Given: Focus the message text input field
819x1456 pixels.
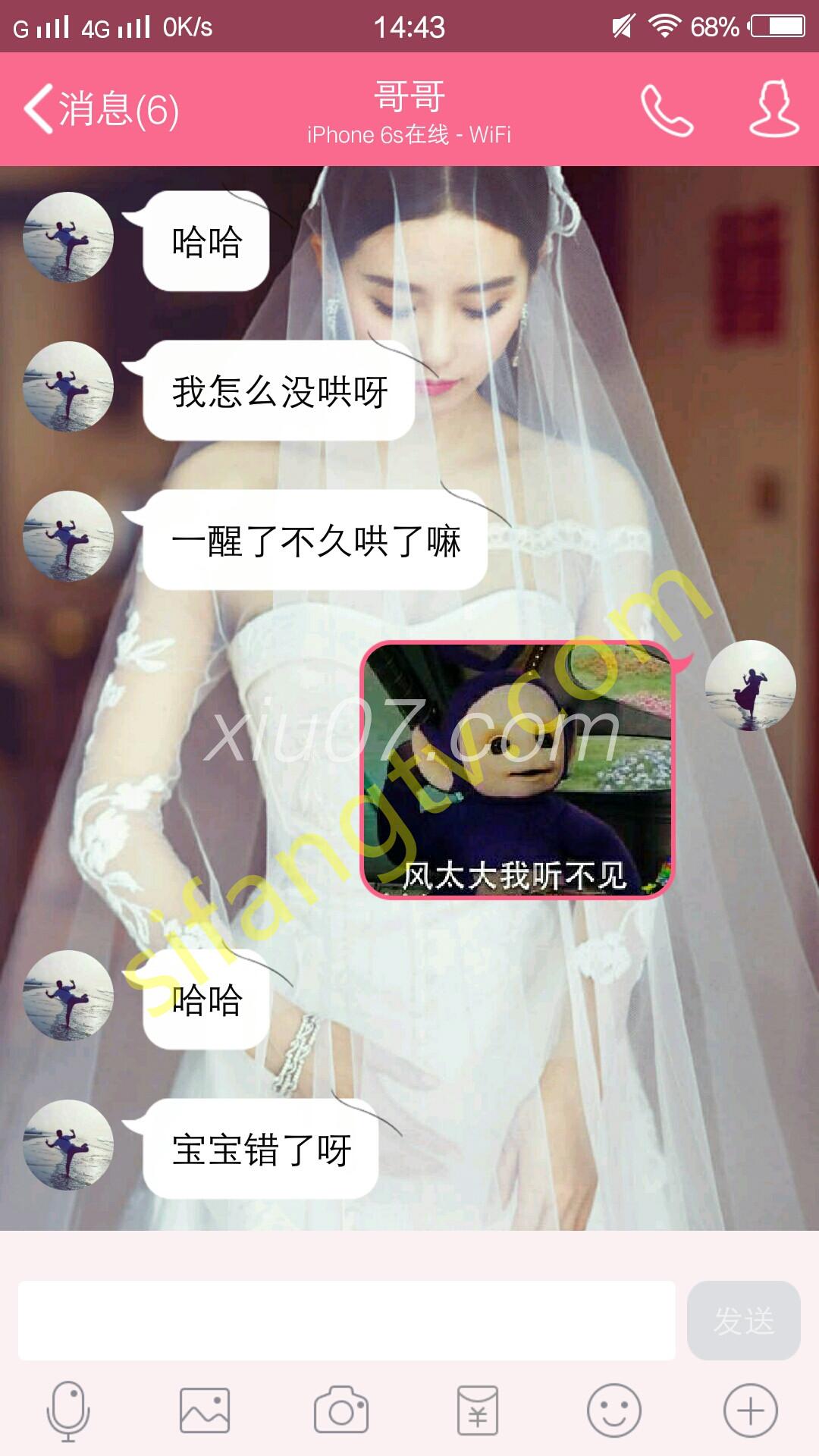Looking at the screenshot, I should (346, 1320).
